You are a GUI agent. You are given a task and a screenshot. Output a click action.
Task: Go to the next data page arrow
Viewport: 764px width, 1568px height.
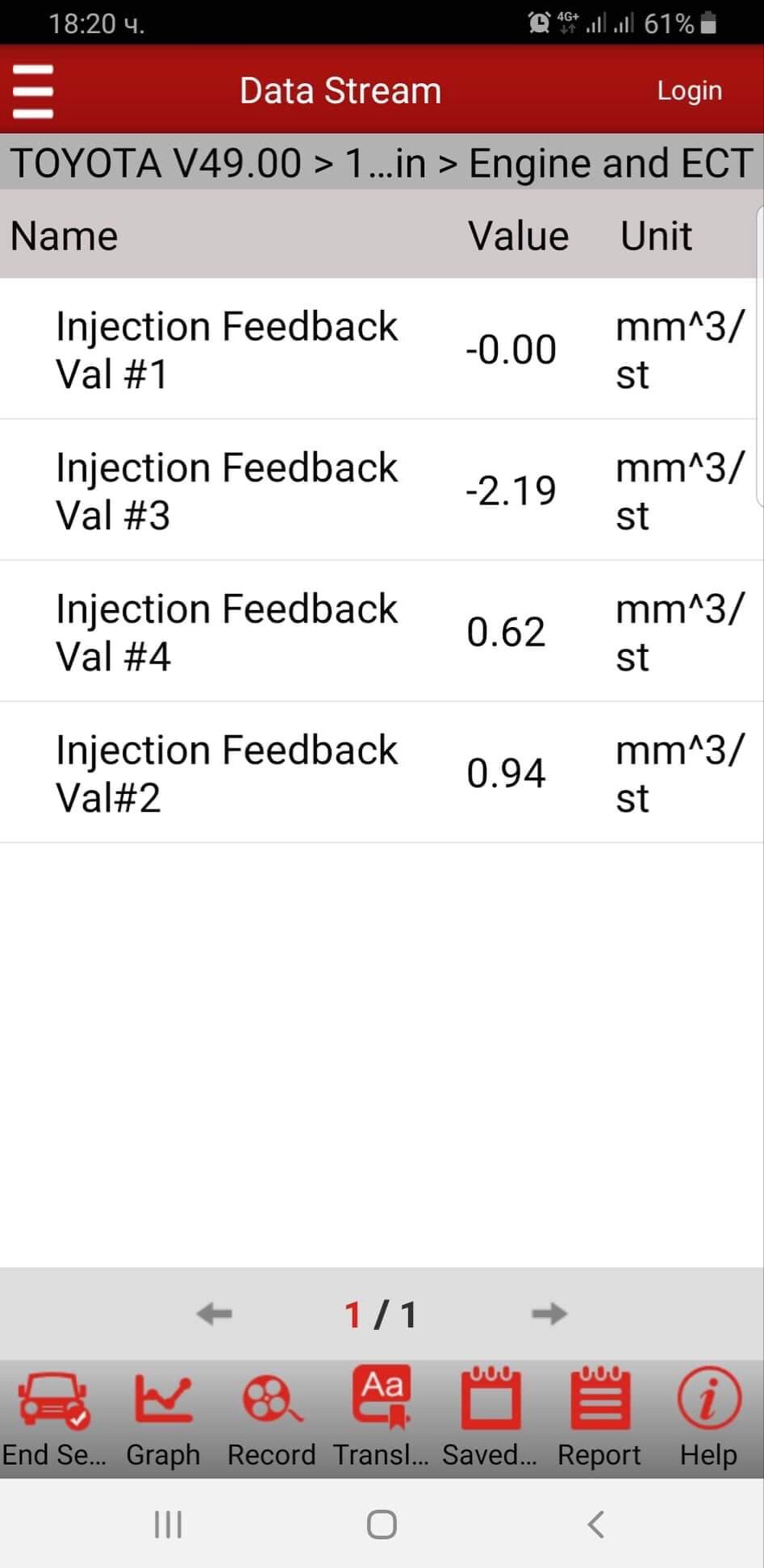pyautogui.click(x=549, y=1314)
